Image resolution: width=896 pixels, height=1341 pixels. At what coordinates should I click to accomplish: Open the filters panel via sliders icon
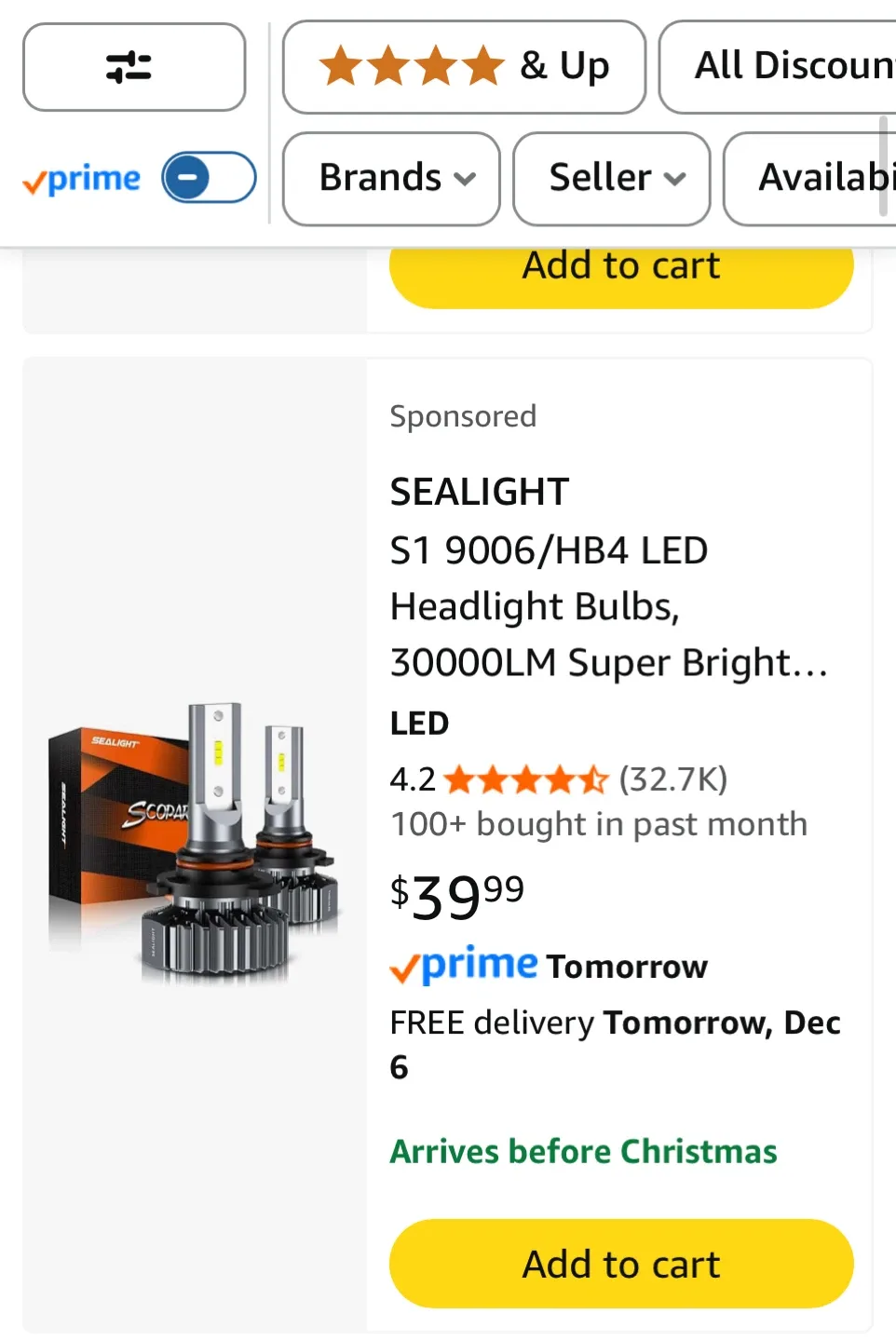pyautogui.click(x=133, y=66)
